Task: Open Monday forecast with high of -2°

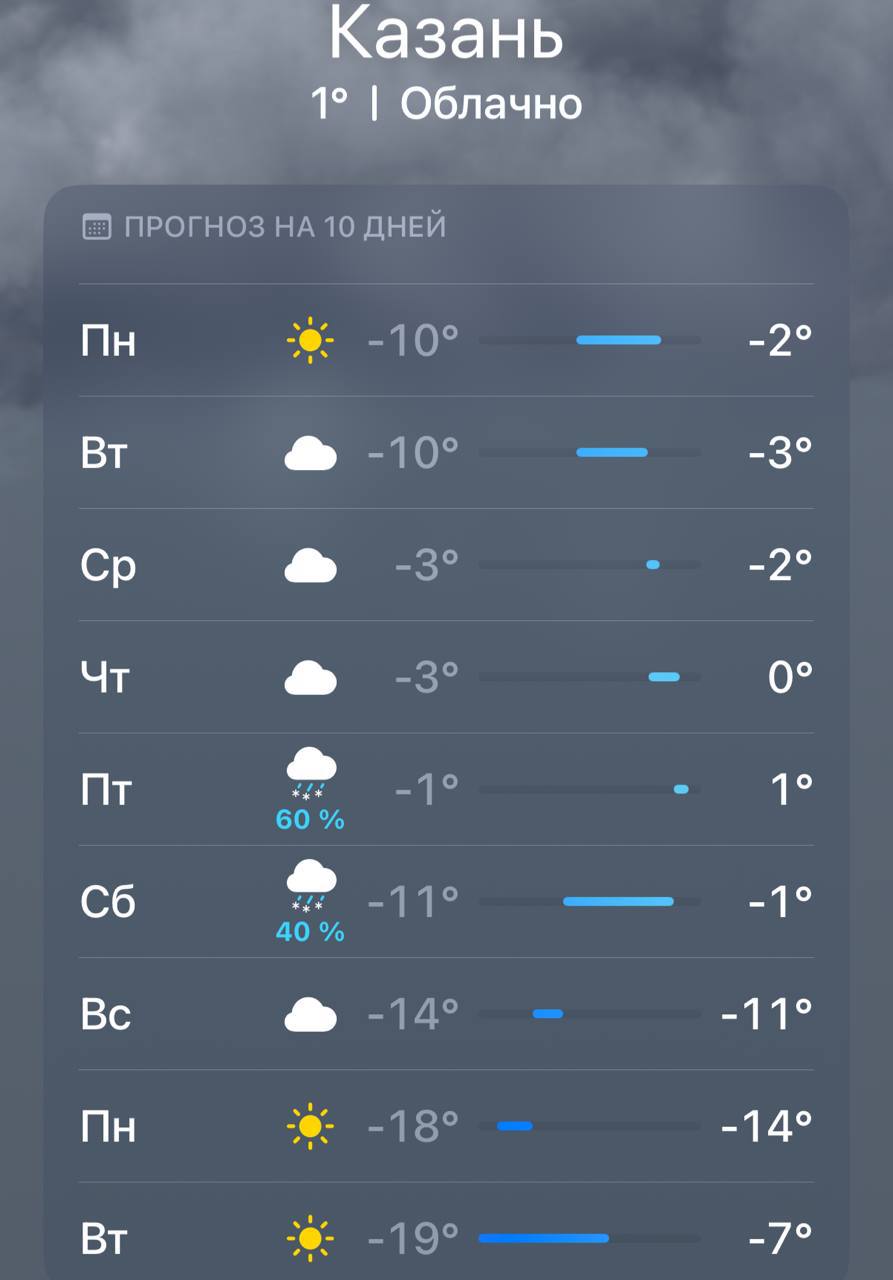Action: 446,341
